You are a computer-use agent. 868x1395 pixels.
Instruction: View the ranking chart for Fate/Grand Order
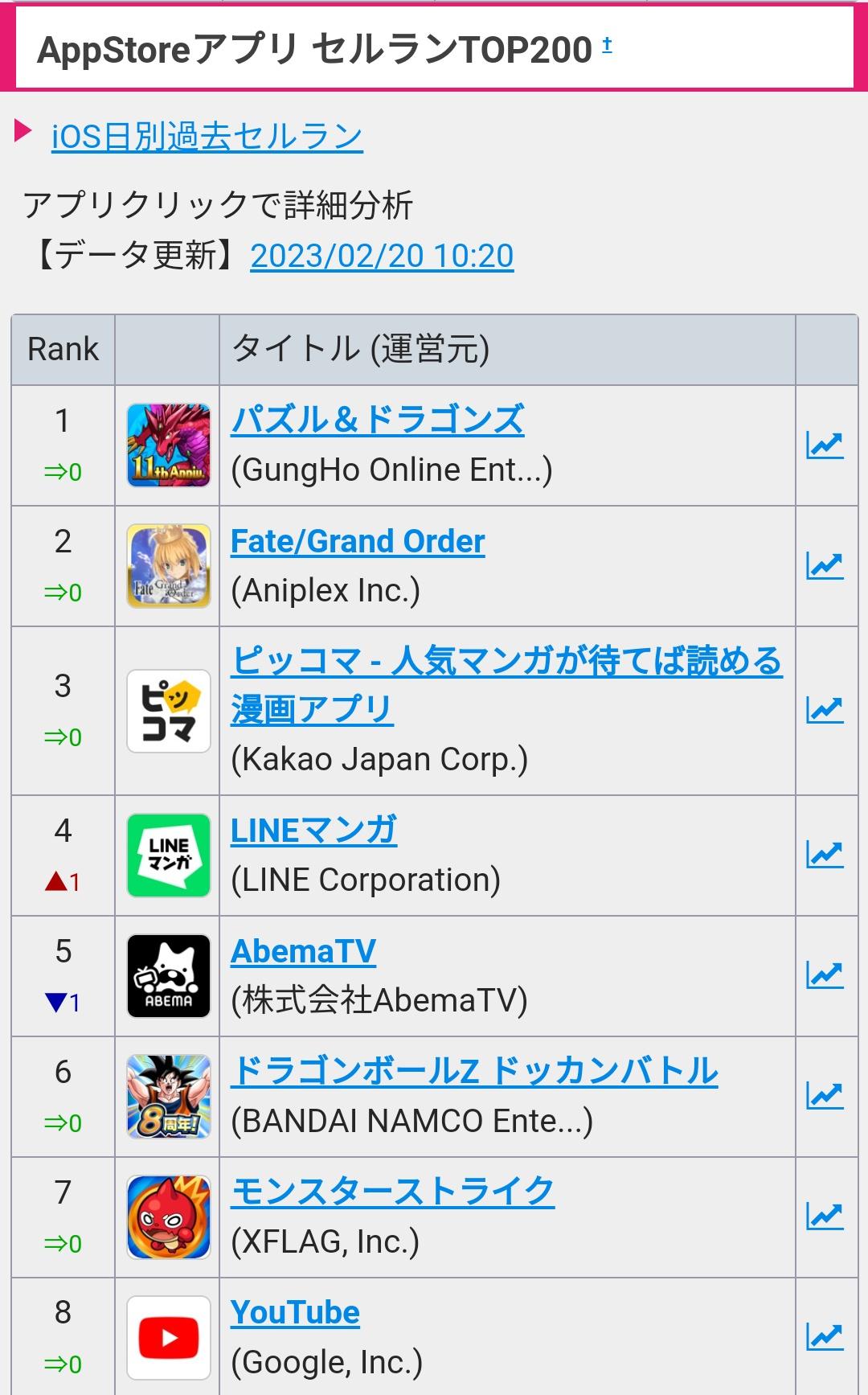tap(825, 565)
